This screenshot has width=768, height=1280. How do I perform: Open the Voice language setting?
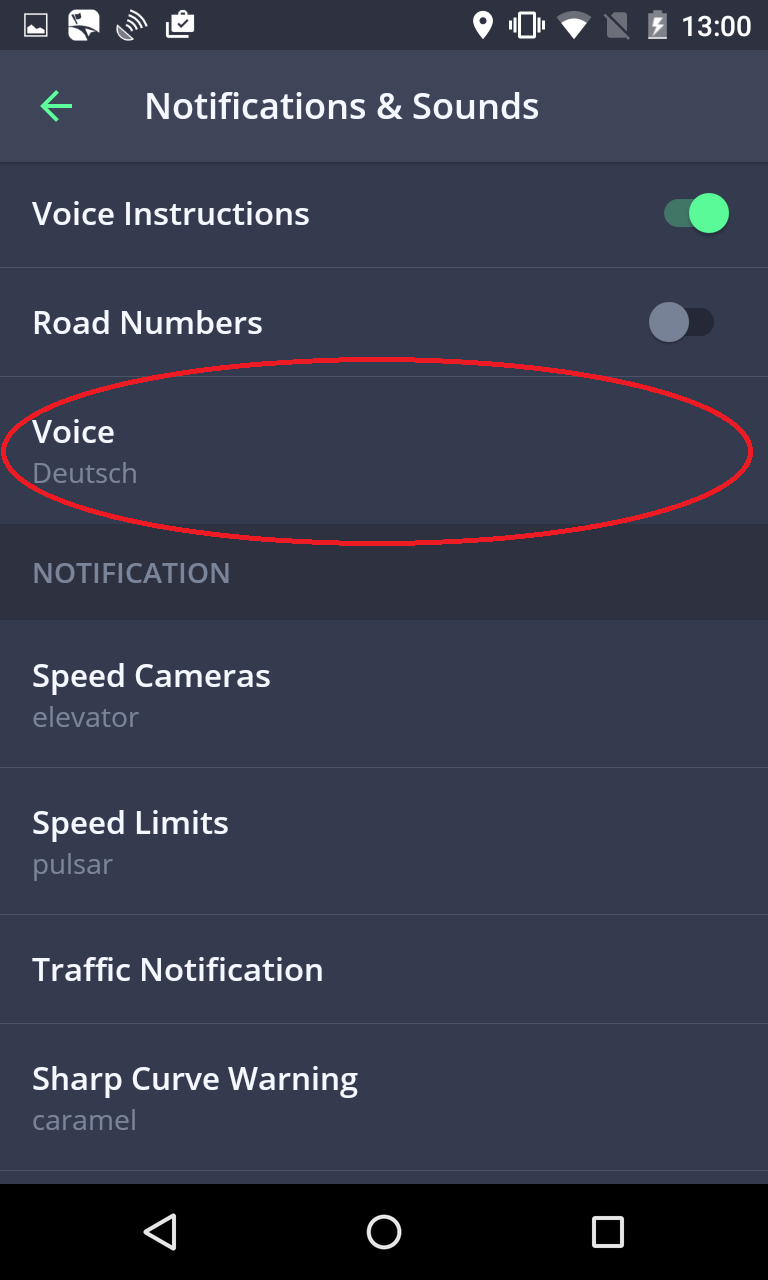click(384, 451)
